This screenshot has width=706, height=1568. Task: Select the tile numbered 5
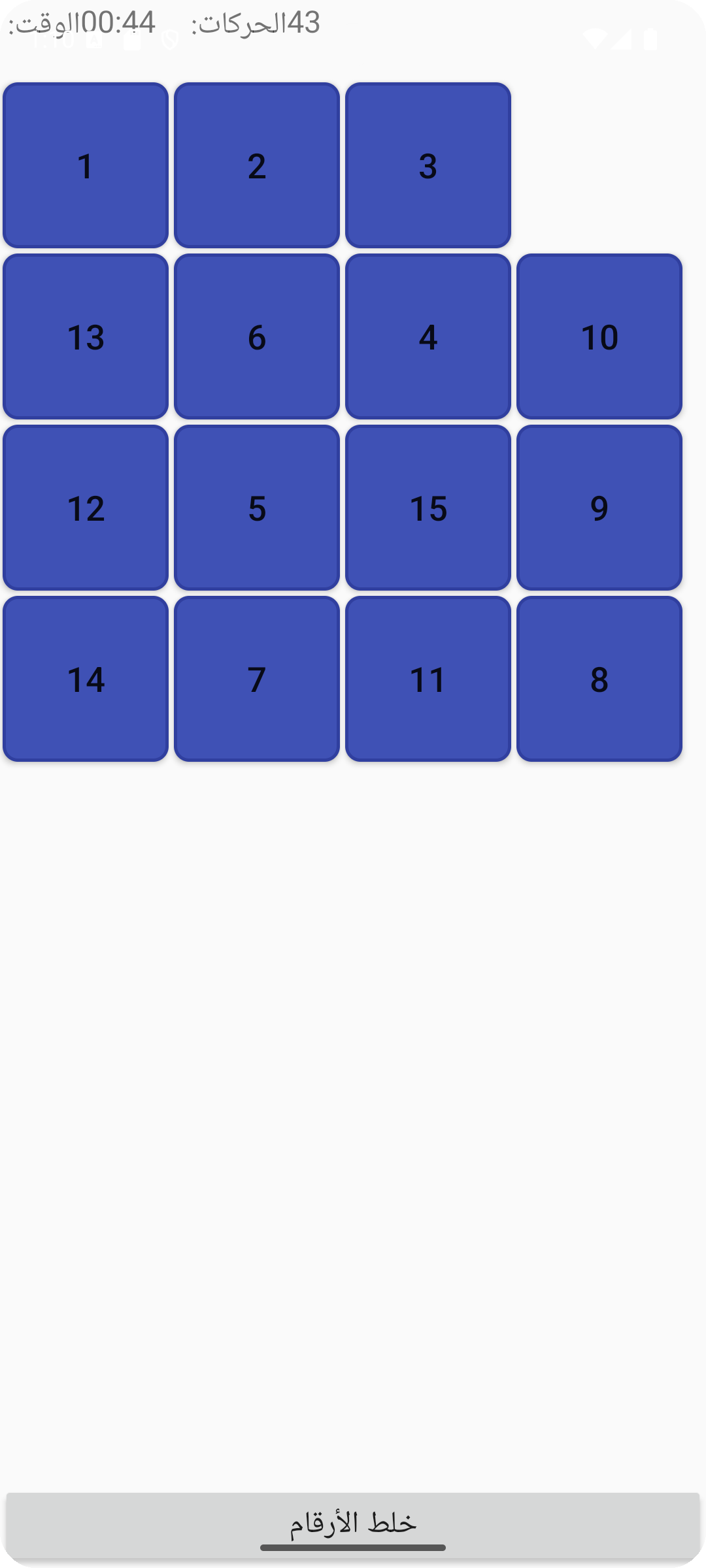pyautogui.click(x=257, y=508)
